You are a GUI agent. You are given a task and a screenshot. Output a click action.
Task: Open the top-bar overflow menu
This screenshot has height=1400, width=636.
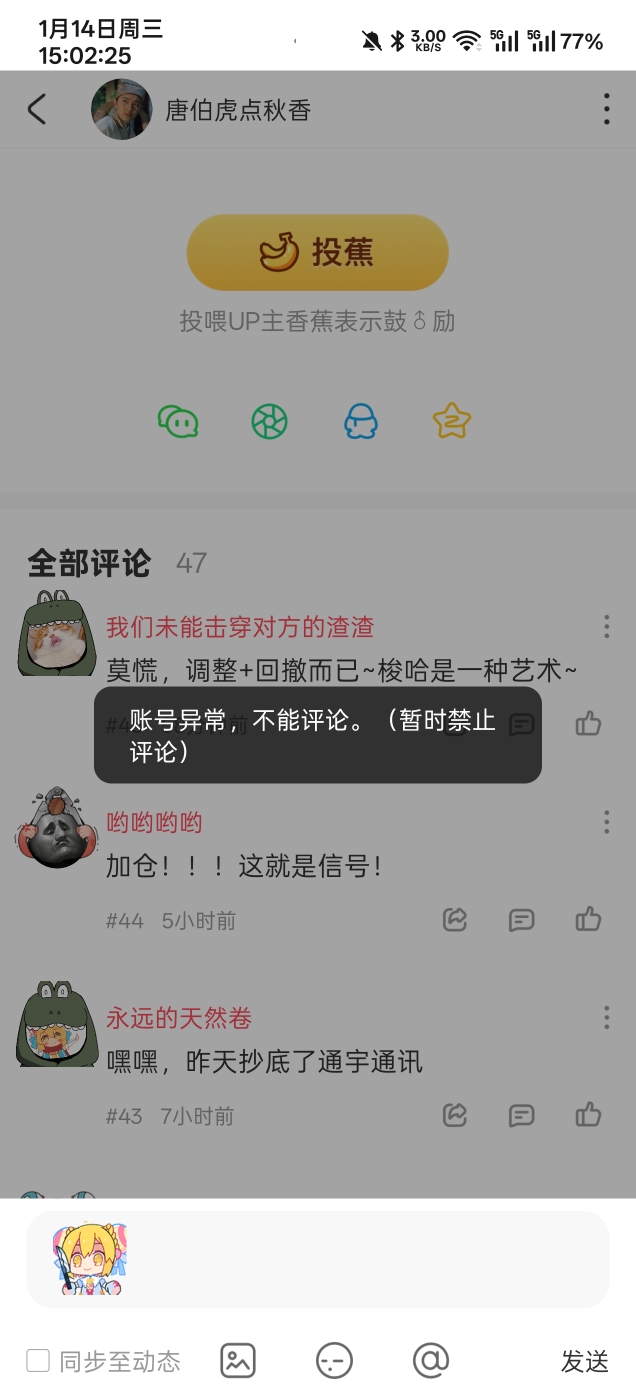pos(606,109)
